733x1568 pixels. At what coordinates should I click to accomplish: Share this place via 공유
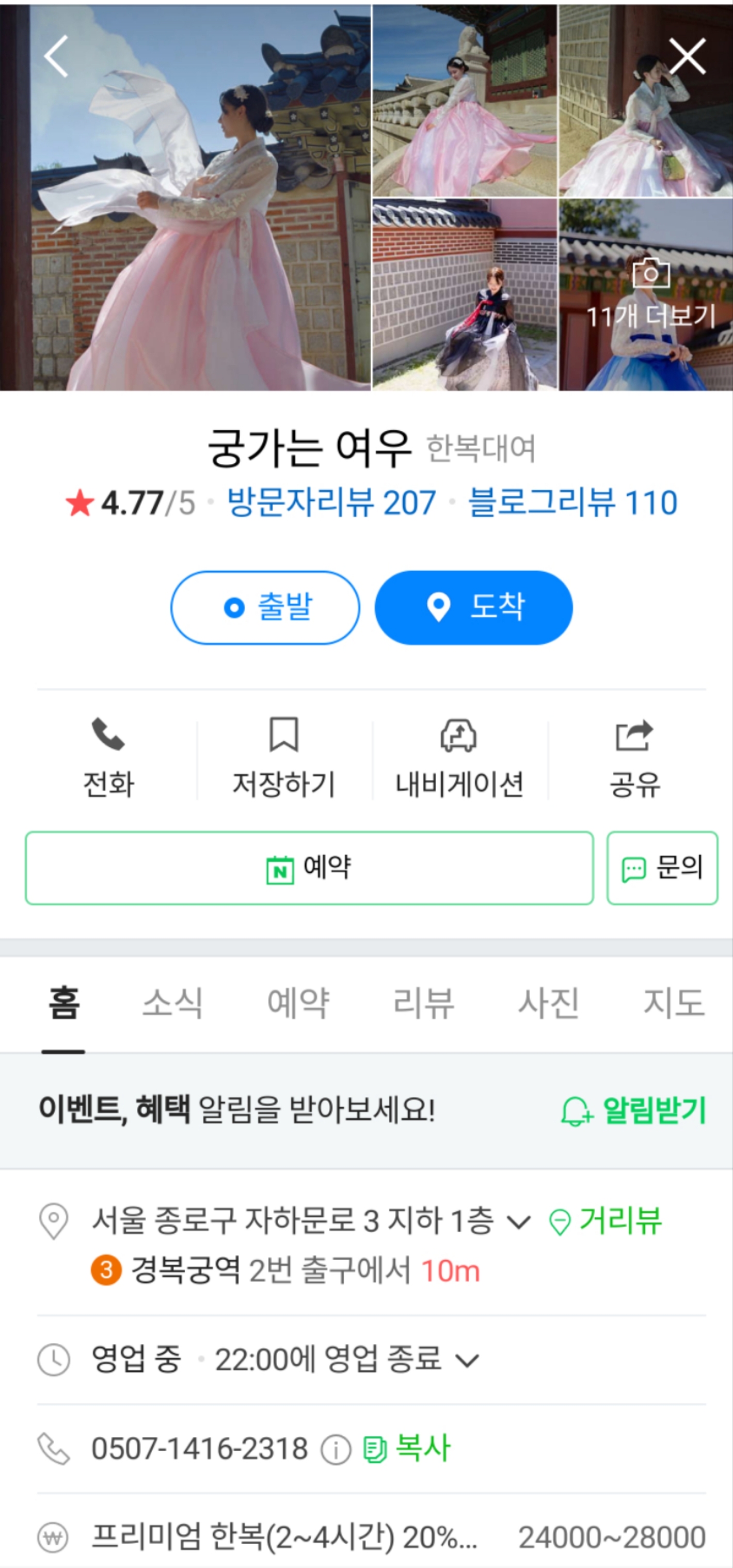[x=634, y=758]
